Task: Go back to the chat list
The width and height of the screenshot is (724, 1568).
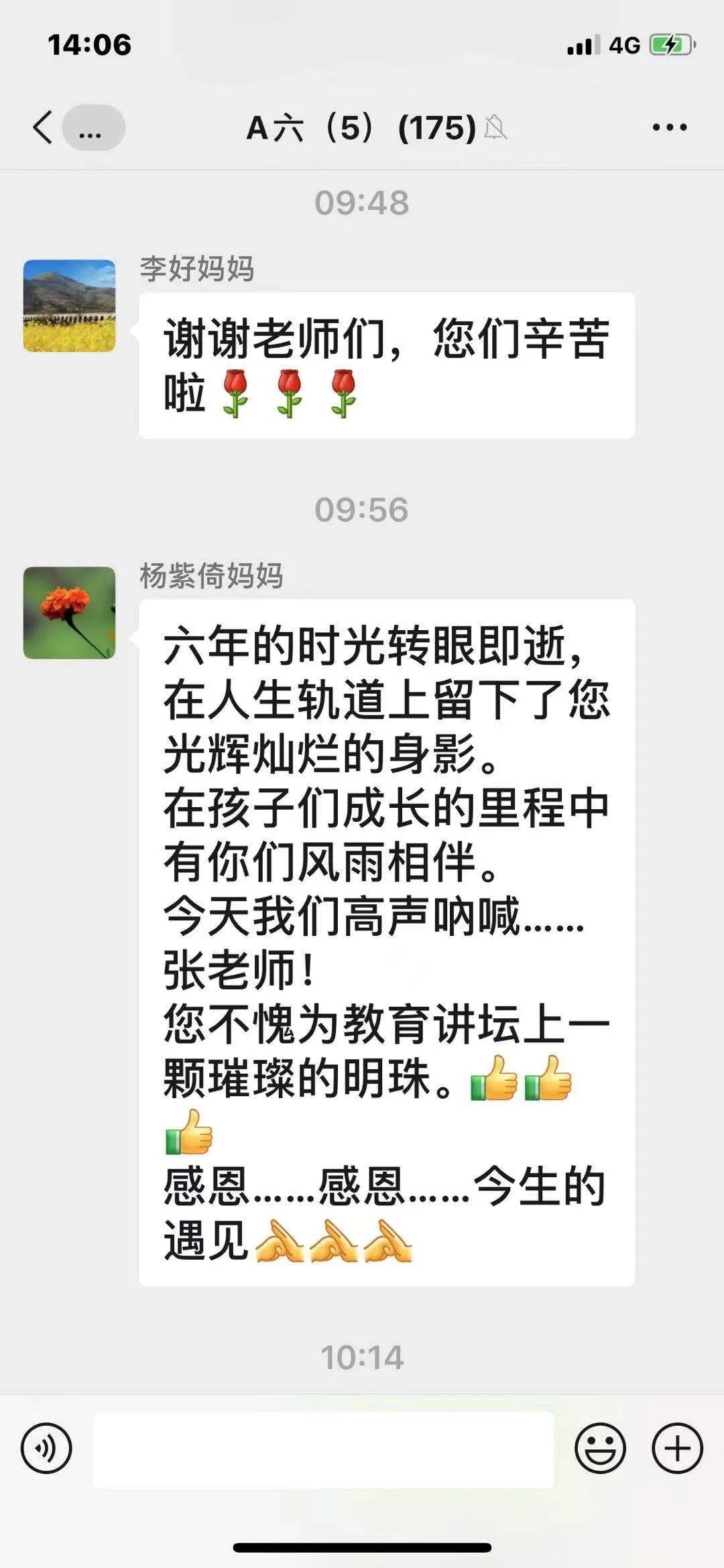Action: [x=43, y=127]
